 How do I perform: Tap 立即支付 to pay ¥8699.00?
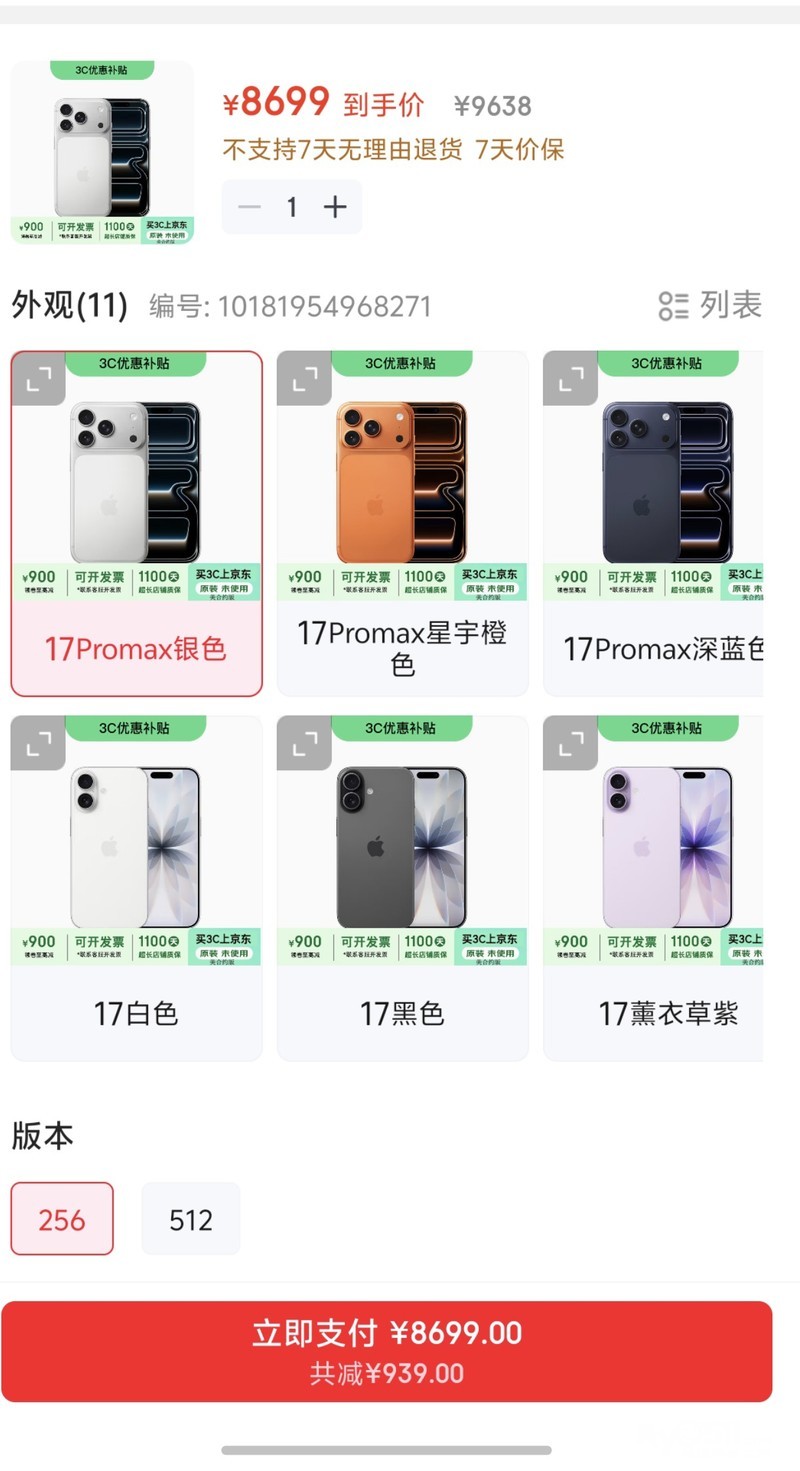(386, 1350)
